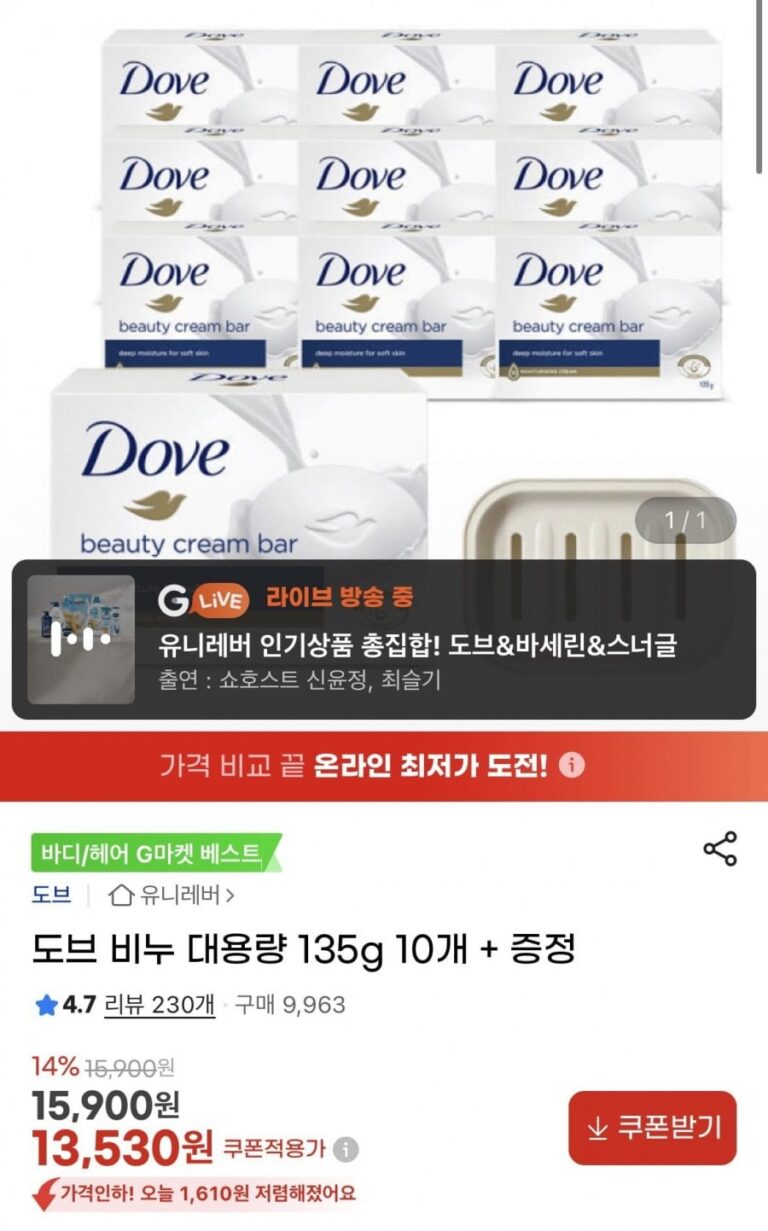Tap the 쿠폰받기 coupon button

(x=652, y=1128)
